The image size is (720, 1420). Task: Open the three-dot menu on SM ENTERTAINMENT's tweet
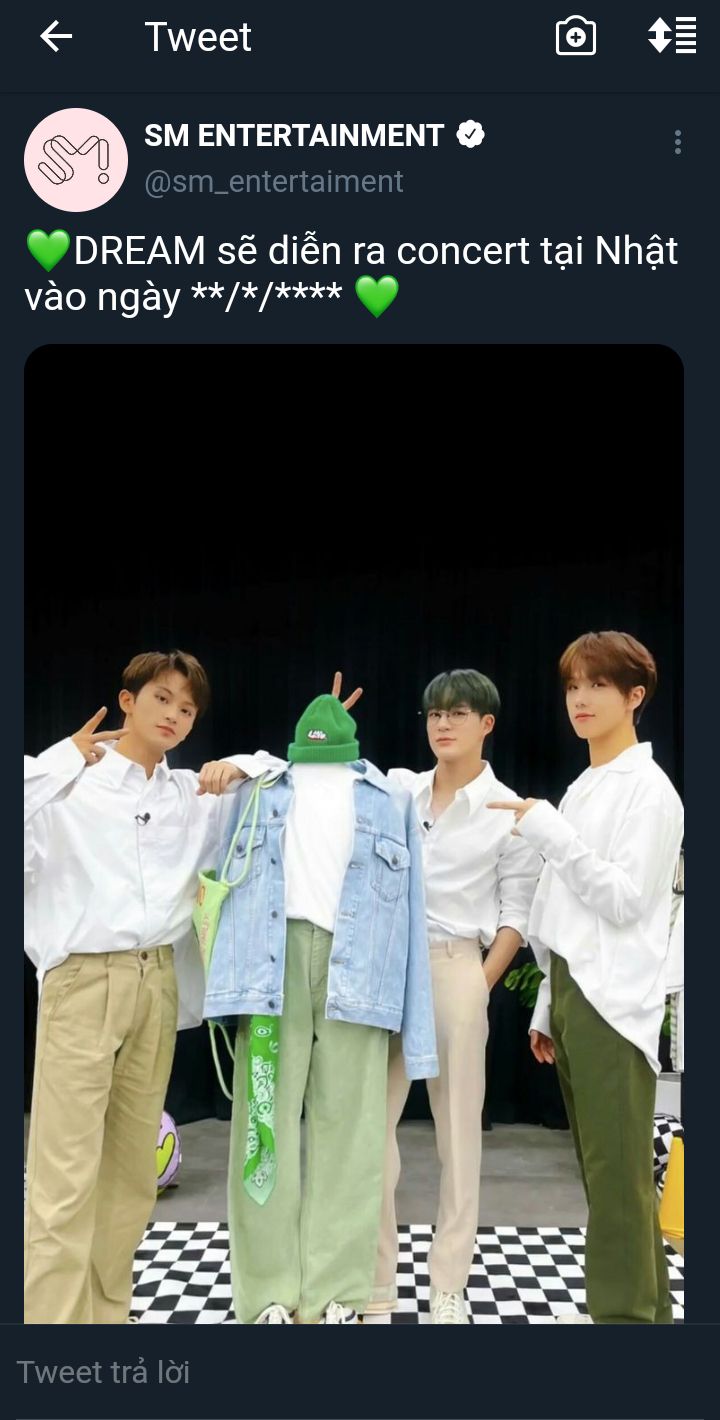click(678, 142)
